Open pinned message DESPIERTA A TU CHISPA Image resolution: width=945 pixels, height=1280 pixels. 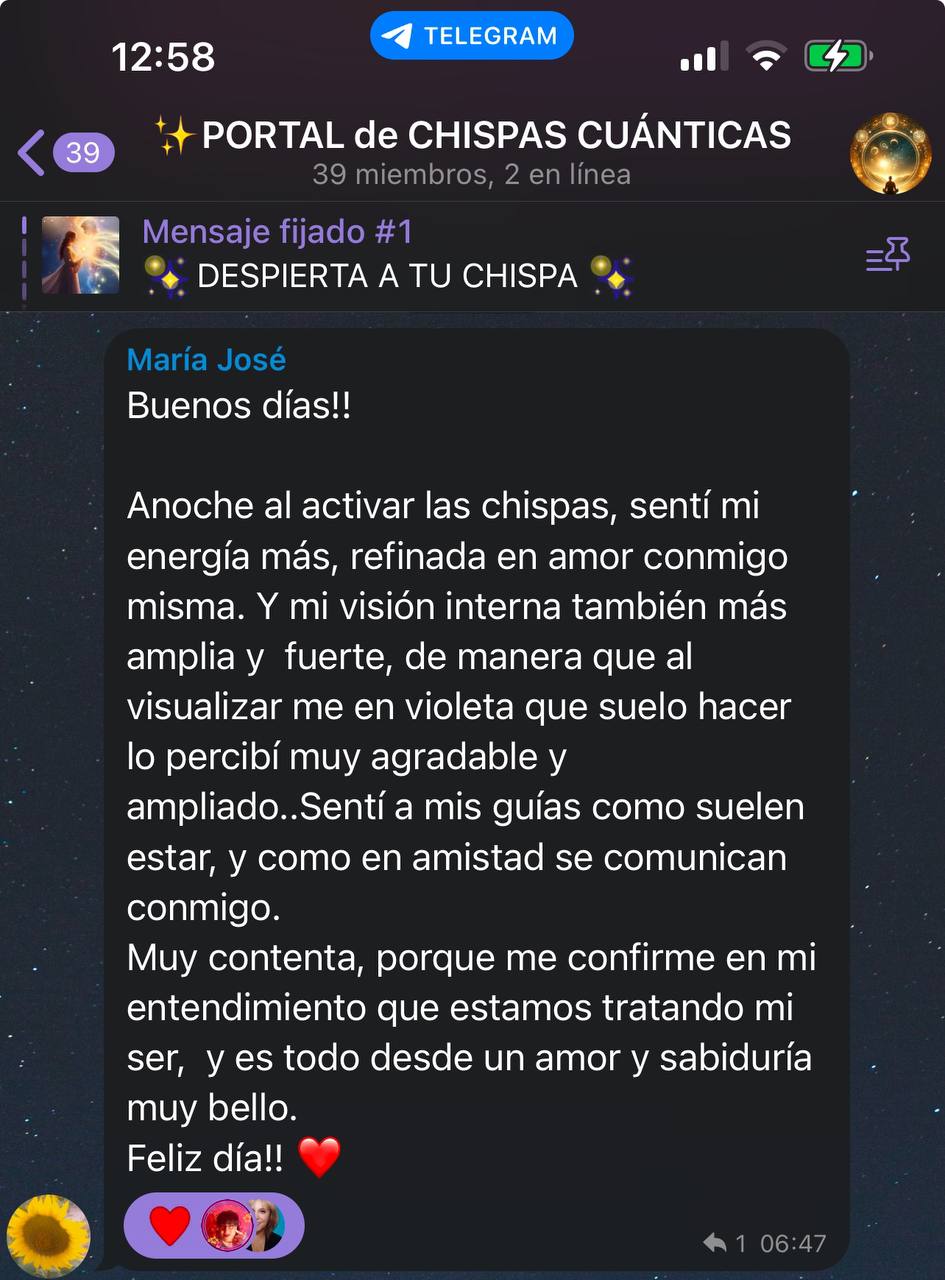coord(390,255)
